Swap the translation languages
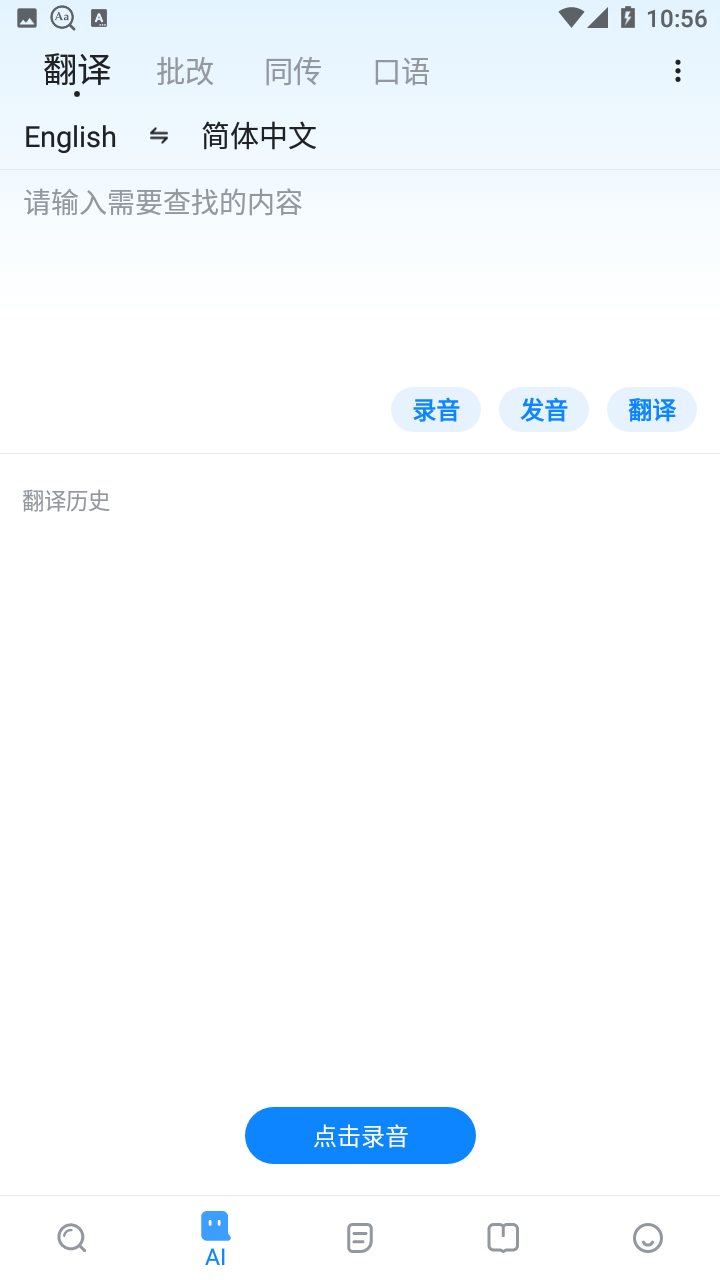 click(159, 136)
